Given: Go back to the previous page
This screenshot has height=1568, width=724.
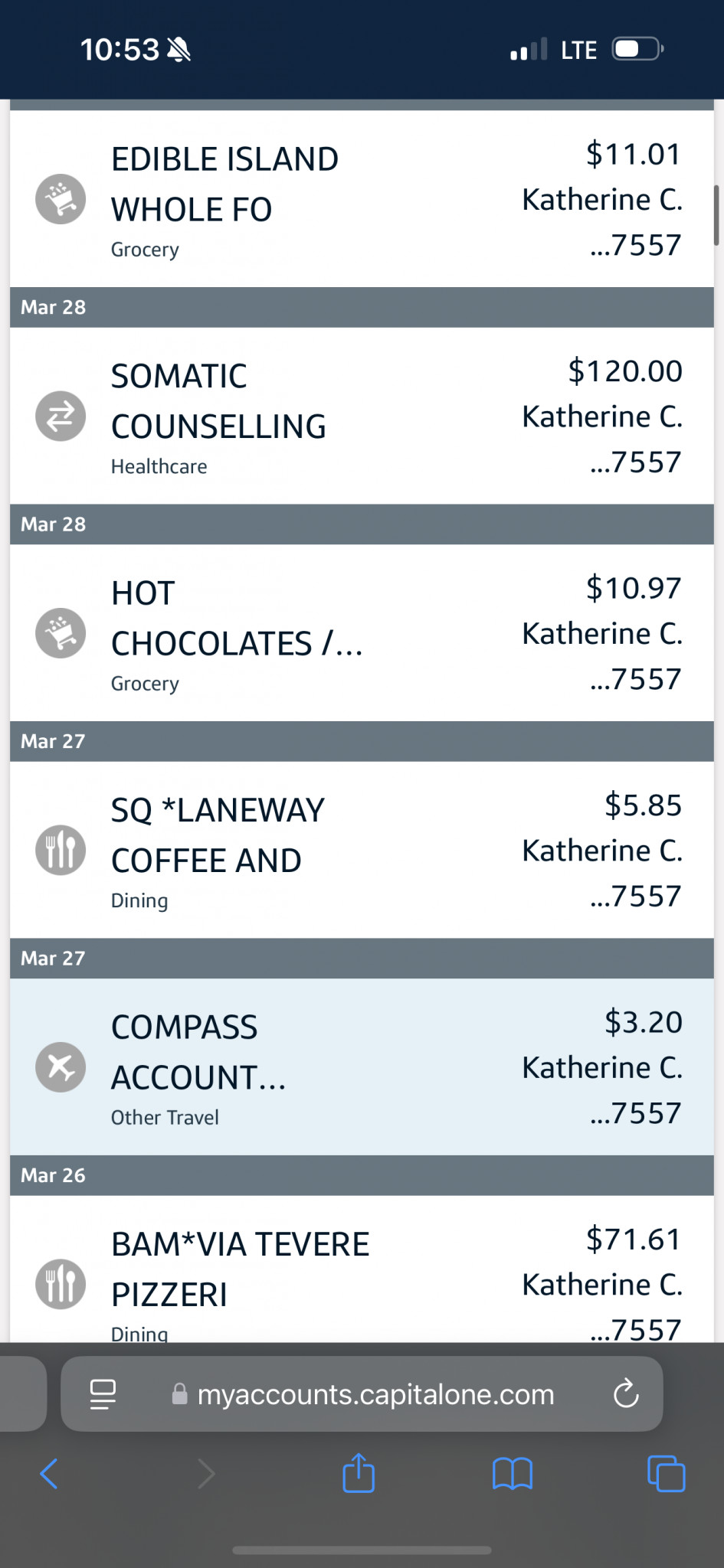Looking at the screenshot, I should (x=49, y=1473).
